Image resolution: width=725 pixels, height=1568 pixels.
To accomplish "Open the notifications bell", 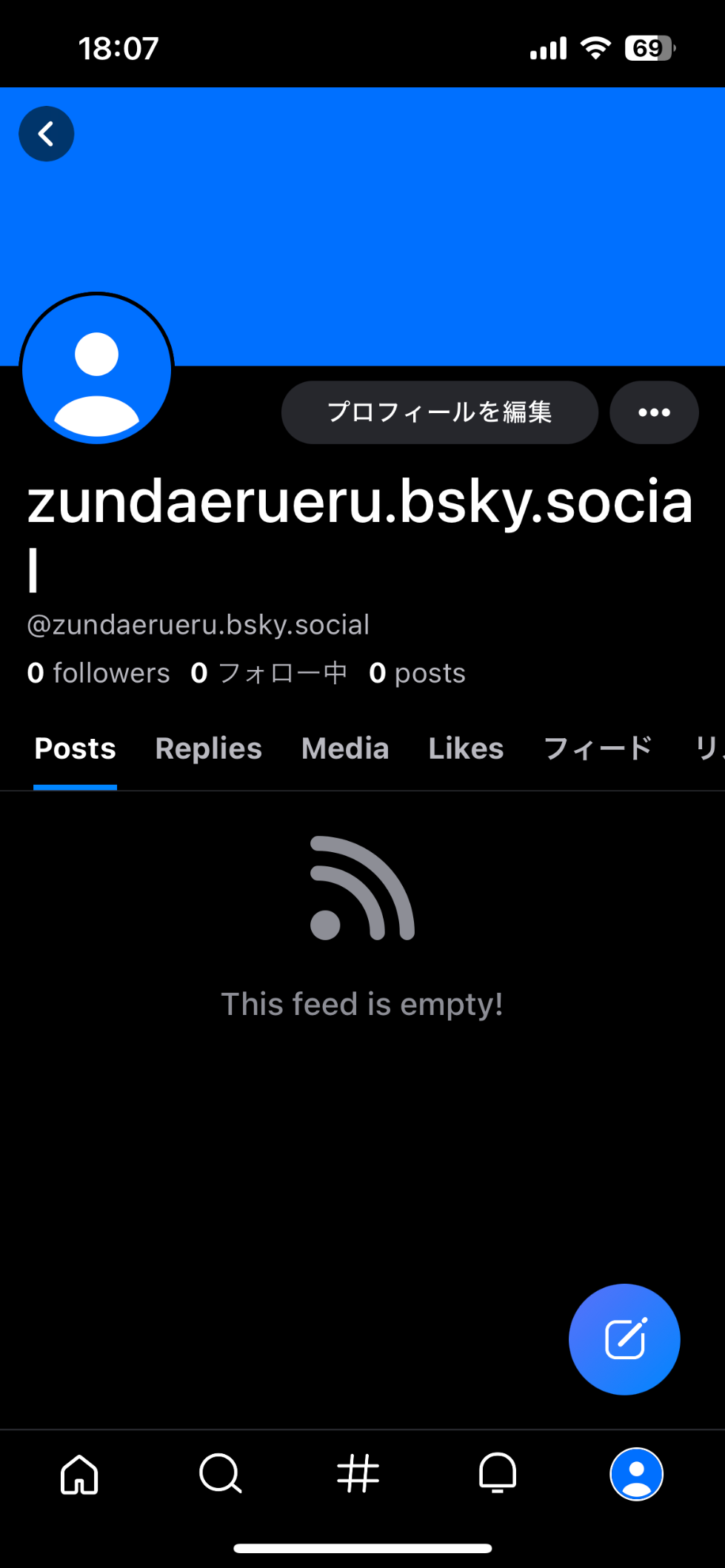I will [x=498, y=1474].
